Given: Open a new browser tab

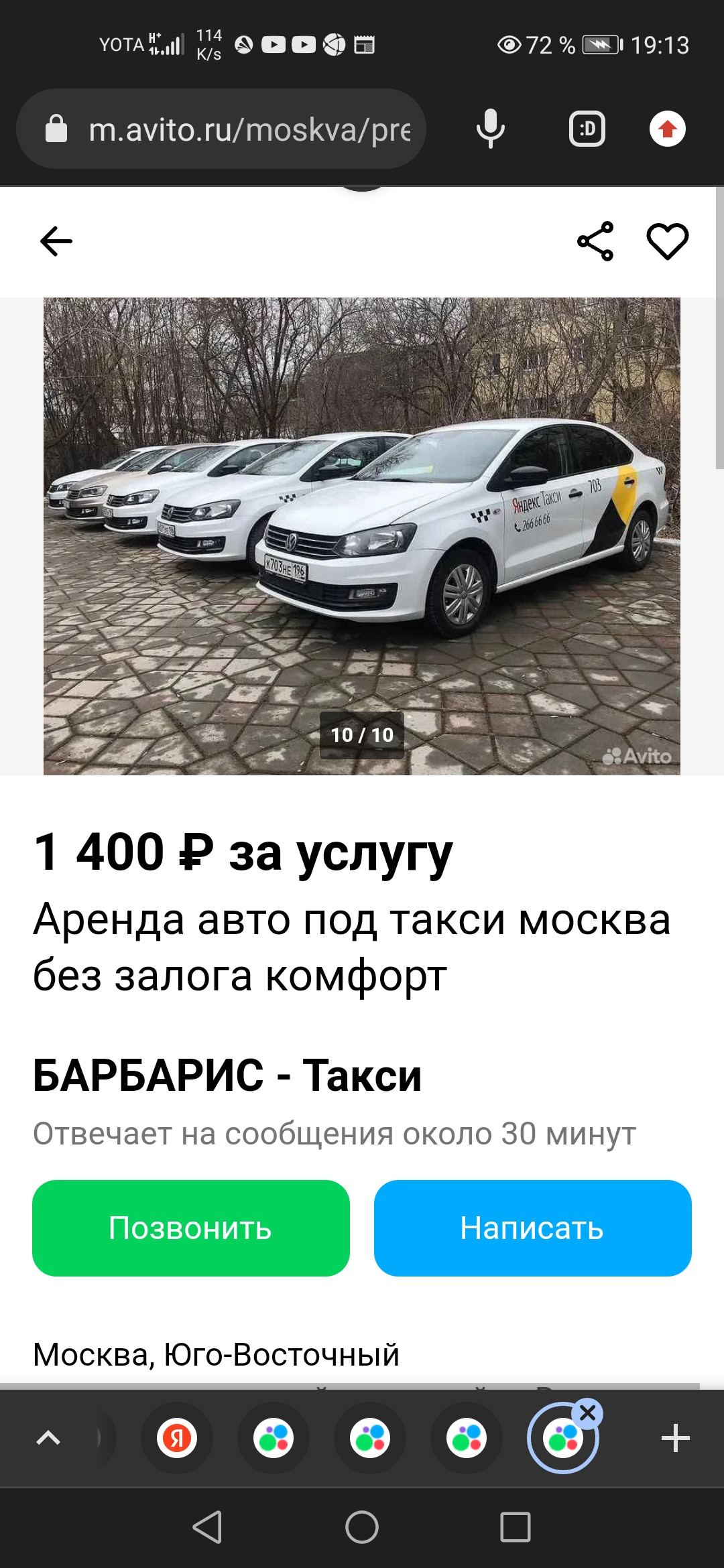Looking at the screenshot, I should pyautogui.click(x=675, y=1438).
